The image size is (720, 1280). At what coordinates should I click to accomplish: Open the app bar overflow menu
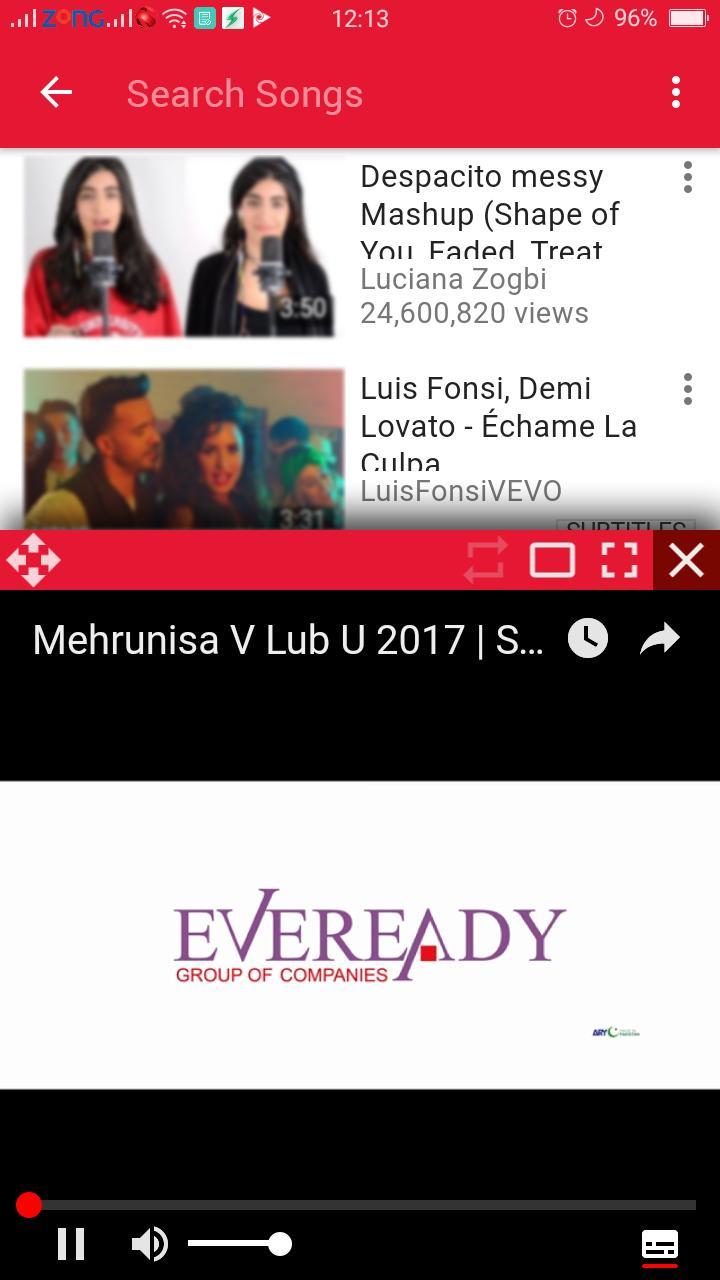pos(676,93)
